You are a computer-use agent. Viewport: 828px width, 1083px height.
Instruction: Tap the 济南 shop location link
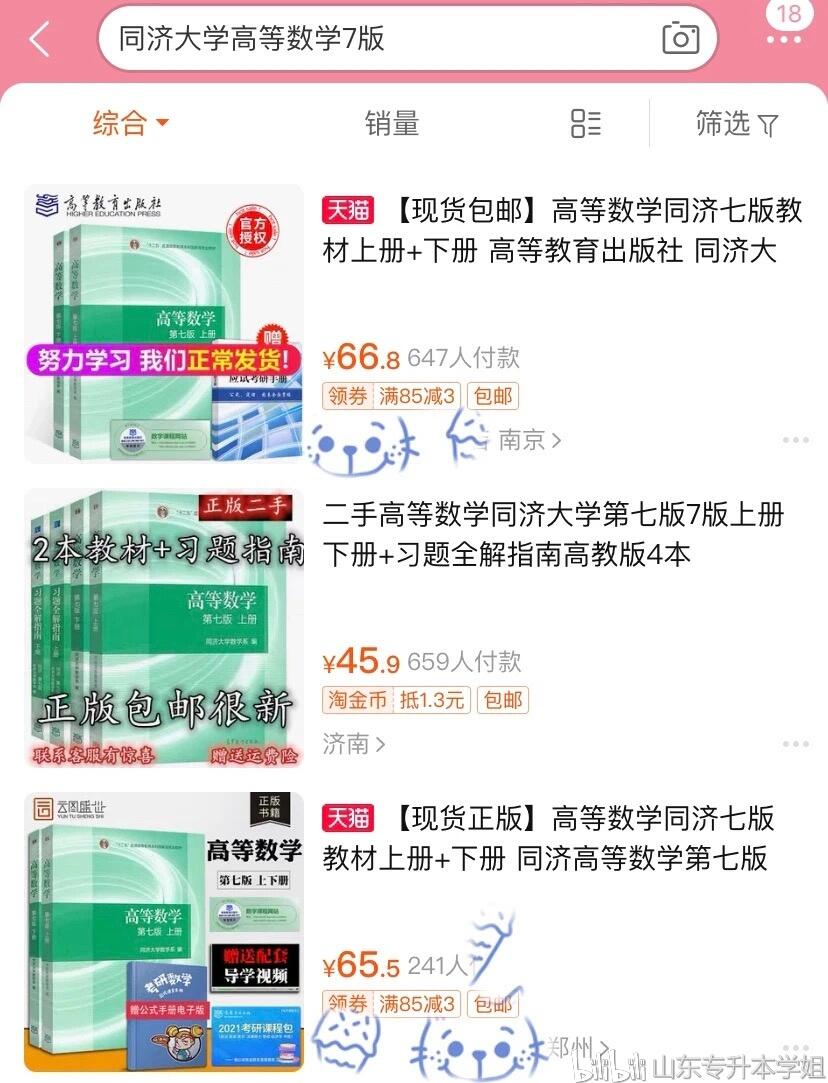pyautogui.click(x=354, y=744)
